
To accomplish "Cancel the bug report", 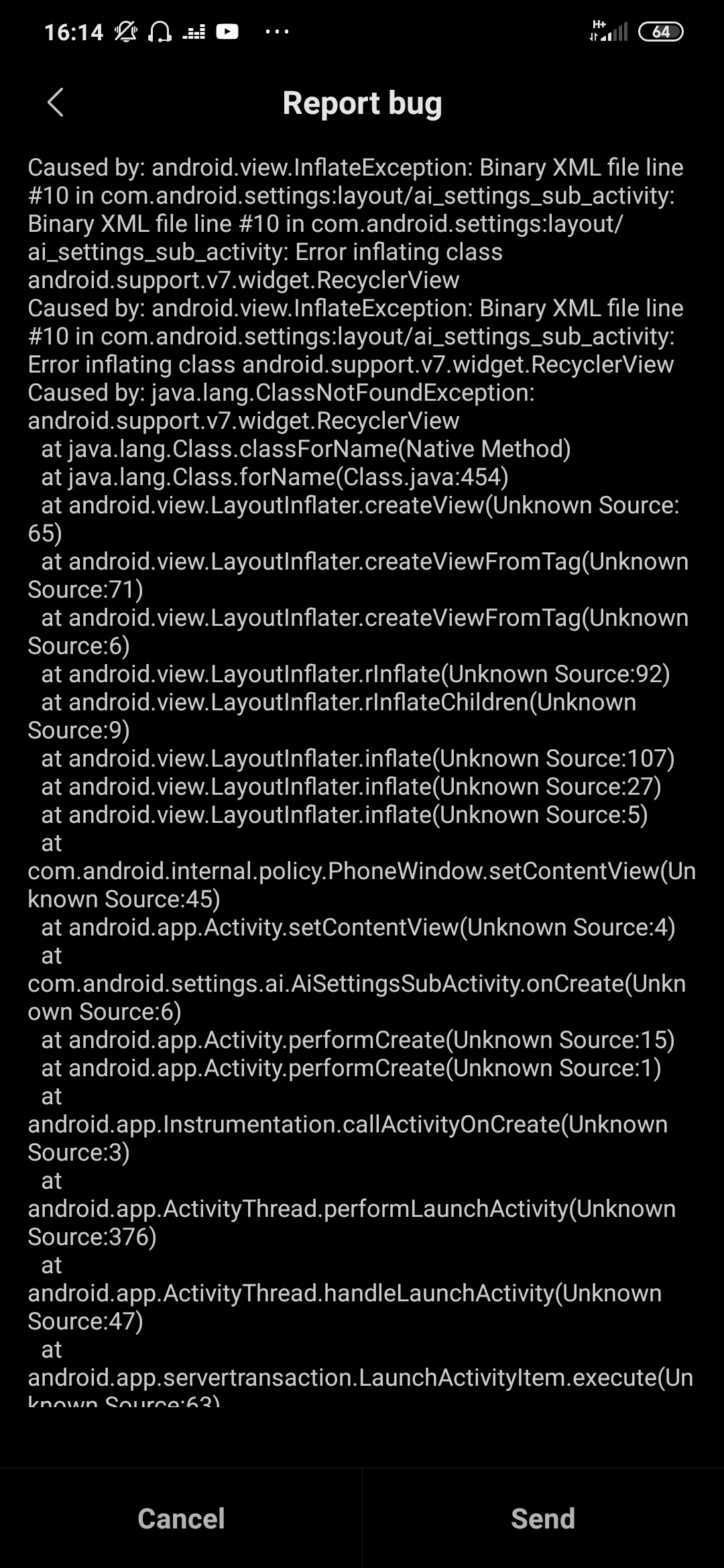I will pos(181,1518).
